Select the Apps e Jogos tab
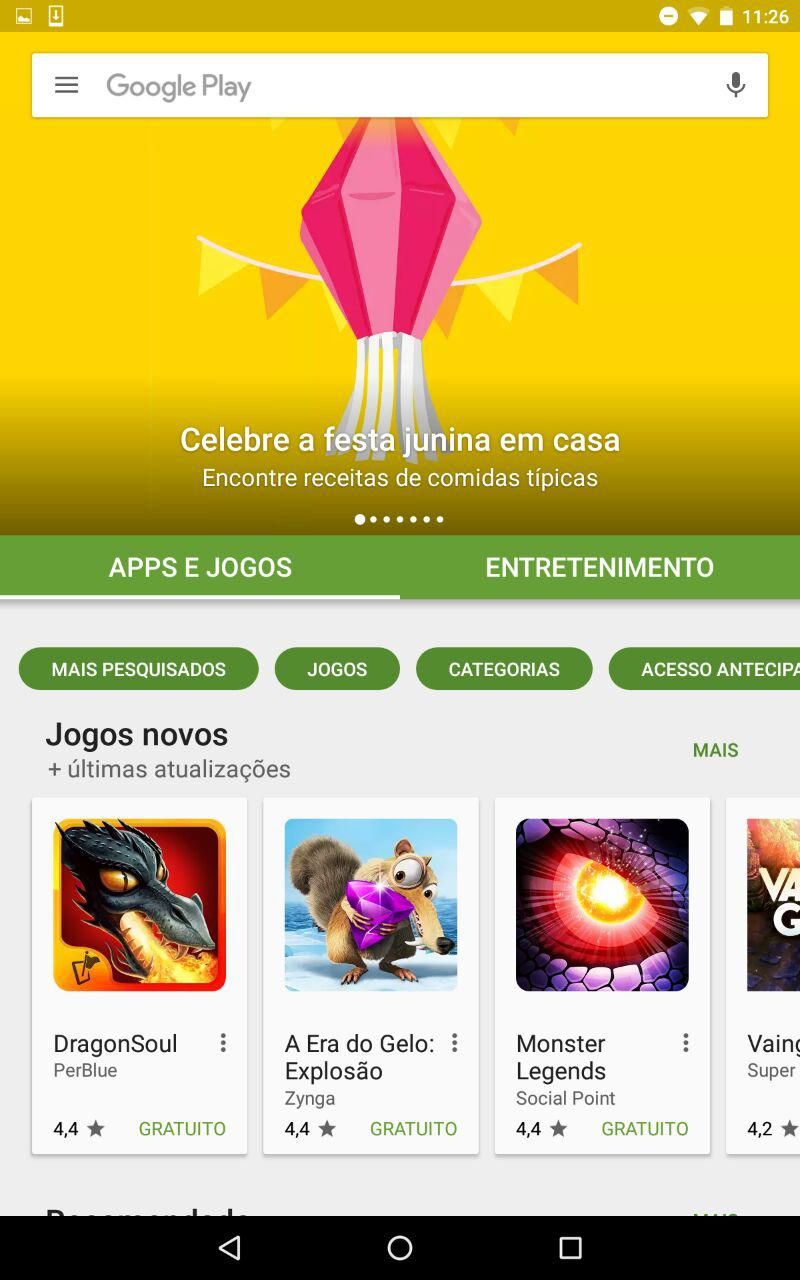This screenshot has height=1280, width=800. (x=200, y=567)
